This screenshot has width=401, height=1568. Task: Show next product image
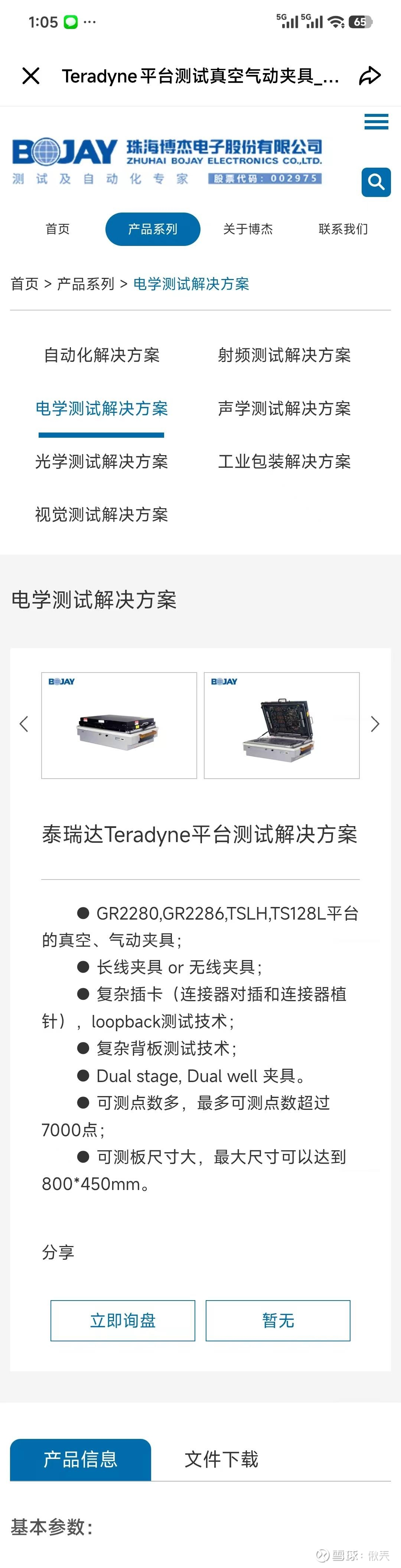point(375,724)
